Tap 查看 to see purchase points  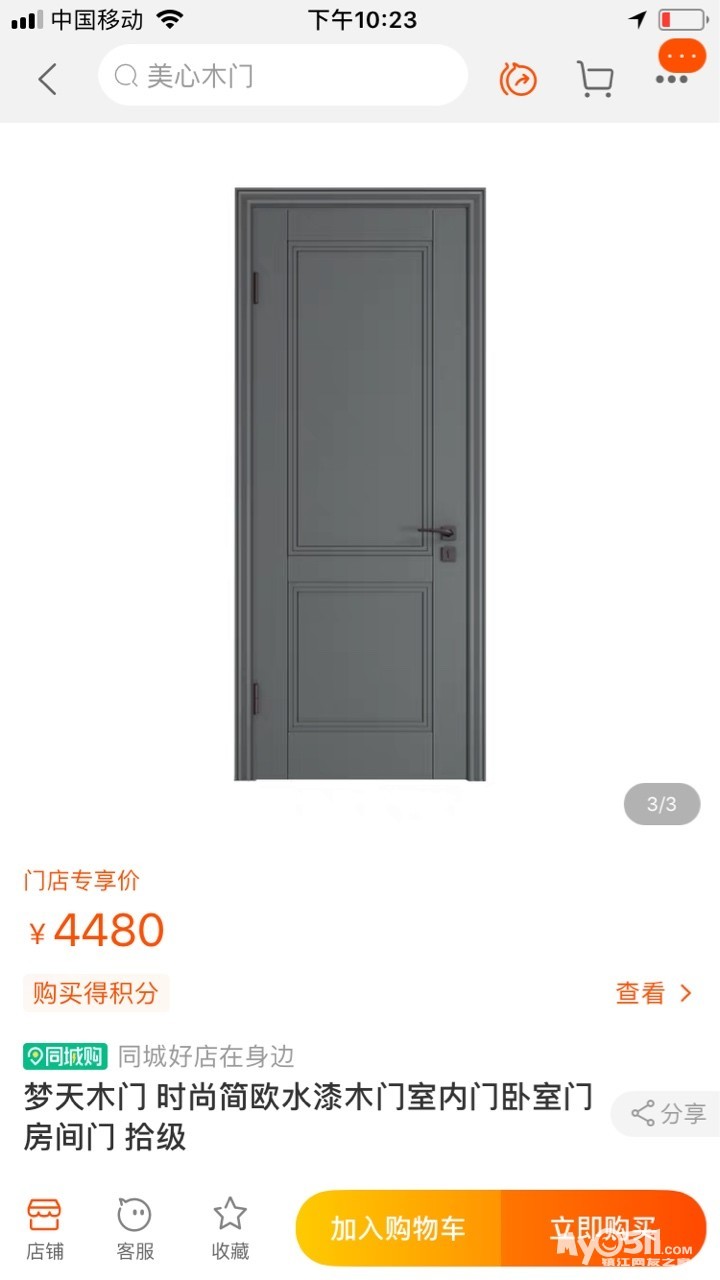point(653,993)
